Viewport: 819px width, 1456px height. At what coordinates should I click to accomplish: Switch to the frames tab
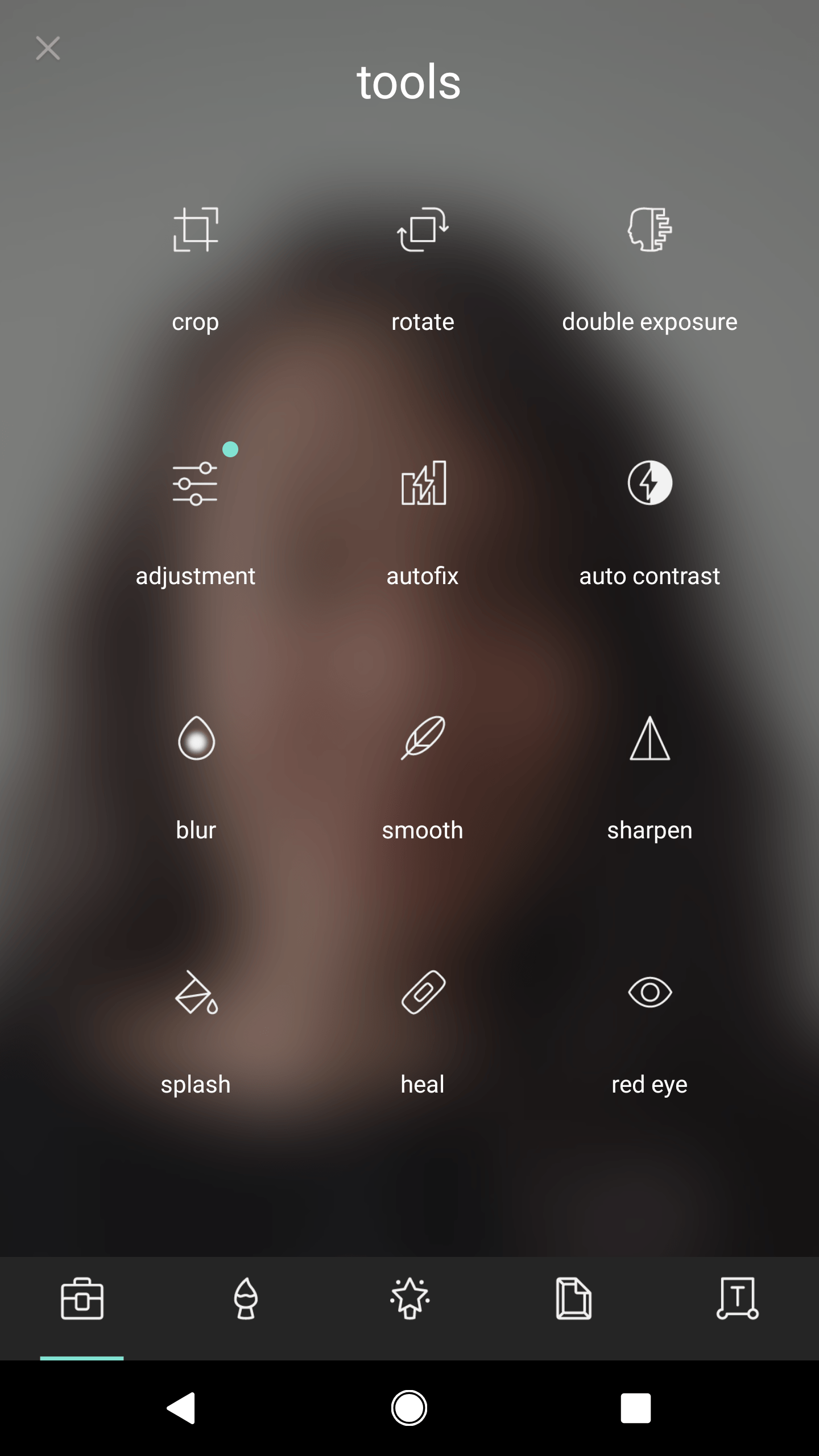coord(573,1299)
